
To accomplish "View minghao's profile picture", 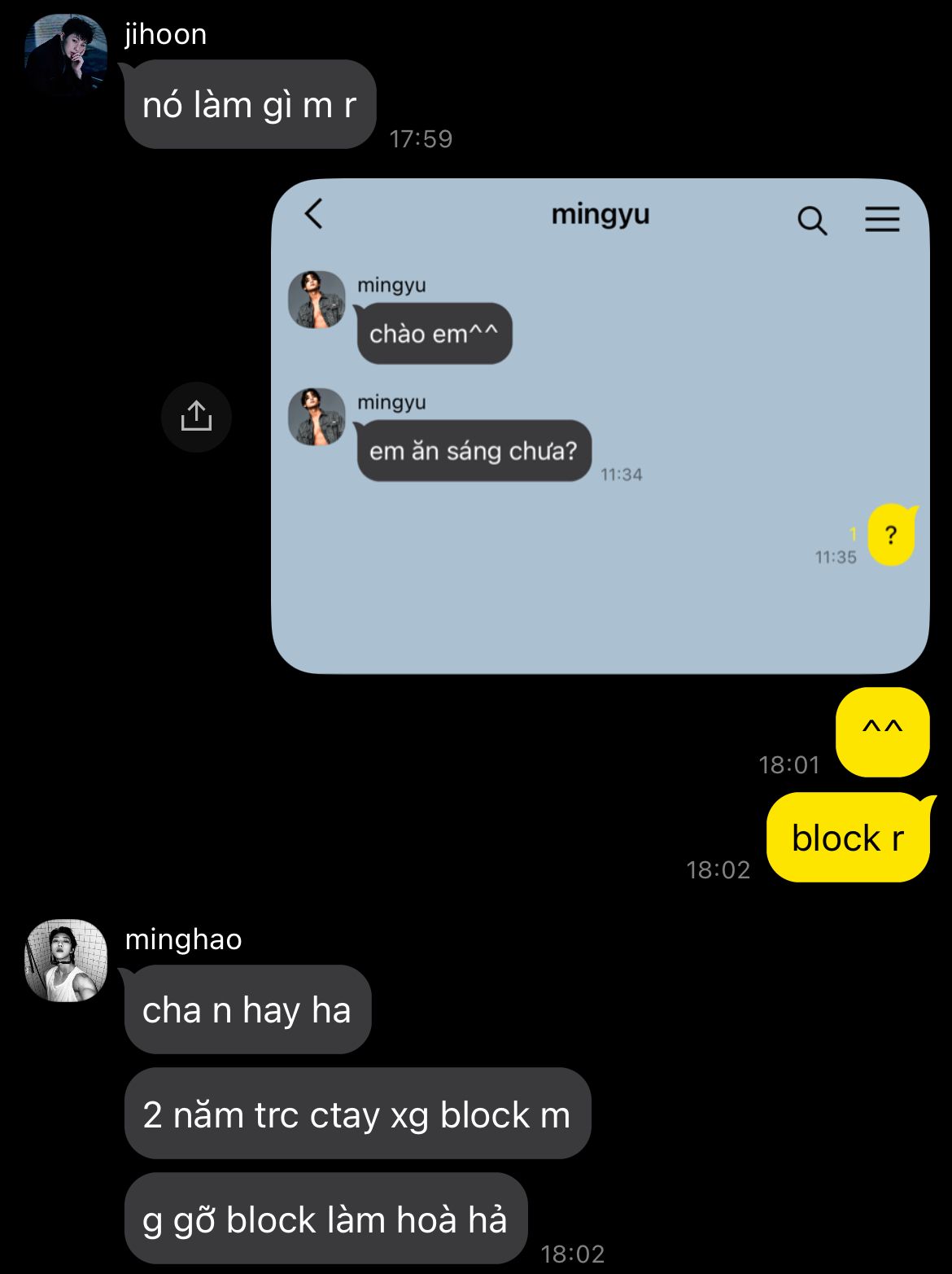I will tap(66, 961).
